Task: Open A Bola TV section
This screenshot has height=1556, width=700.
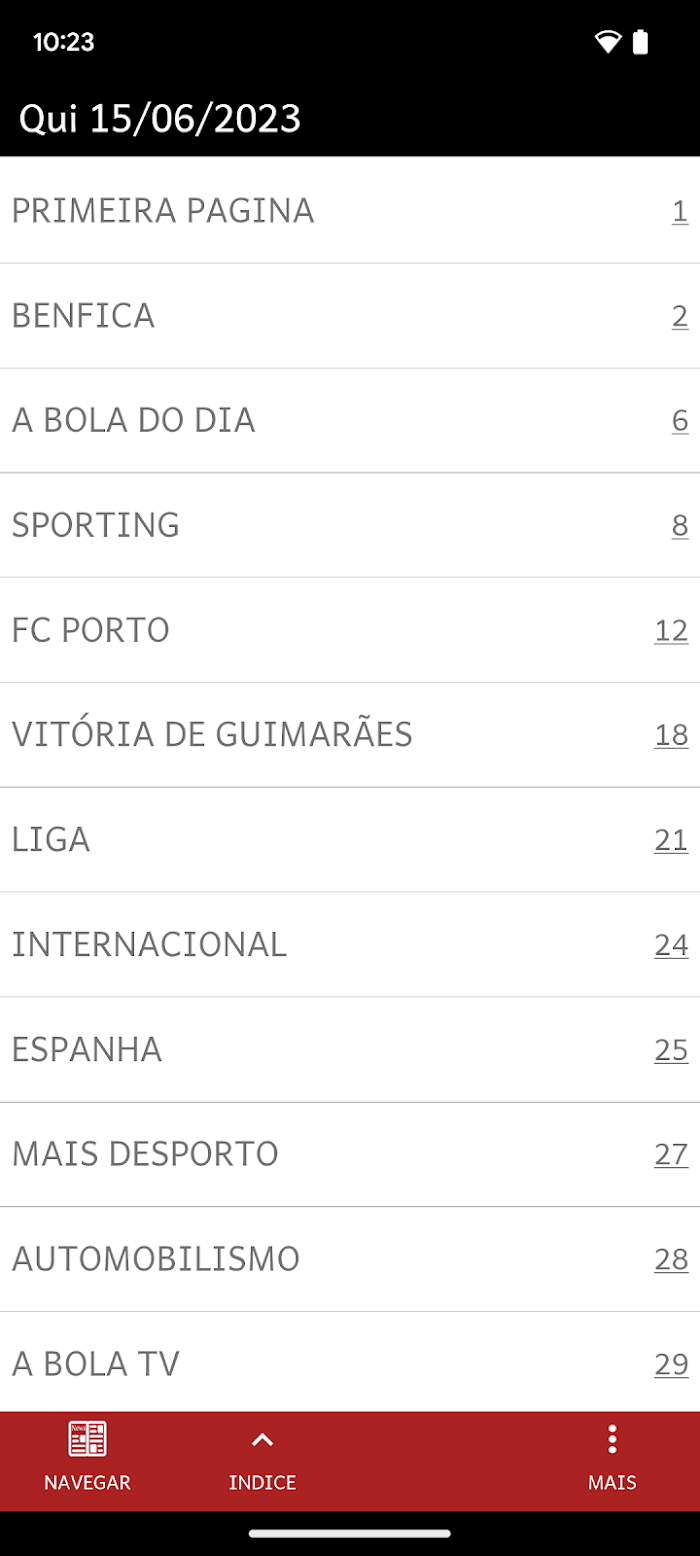Action: (350, 1363)
